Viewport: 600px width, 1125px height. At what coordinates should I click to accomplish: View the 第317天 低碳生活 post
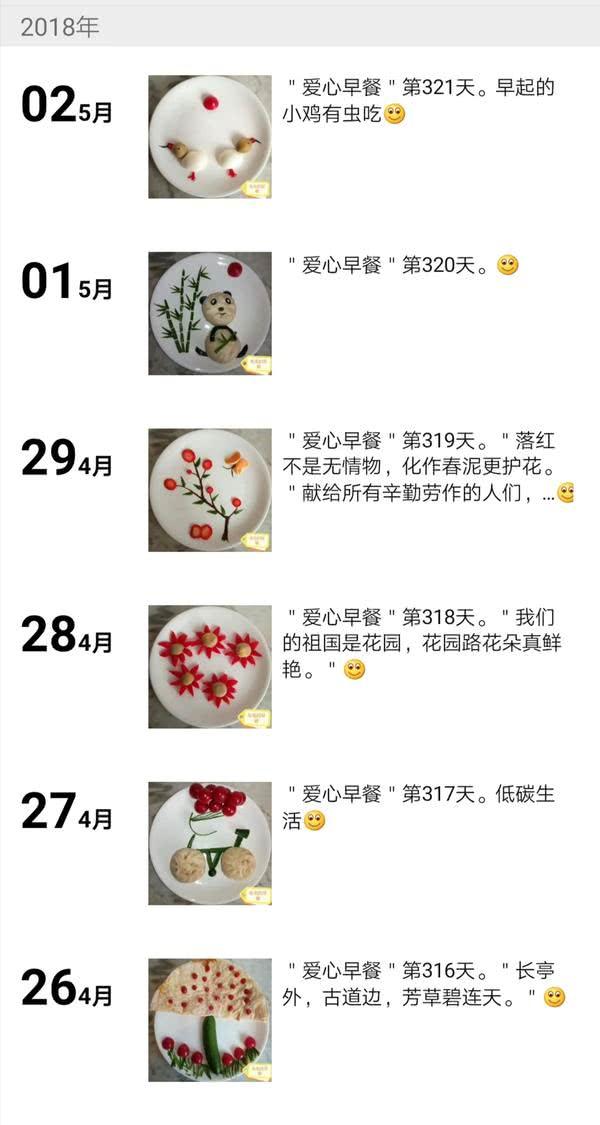coord(420,808)
